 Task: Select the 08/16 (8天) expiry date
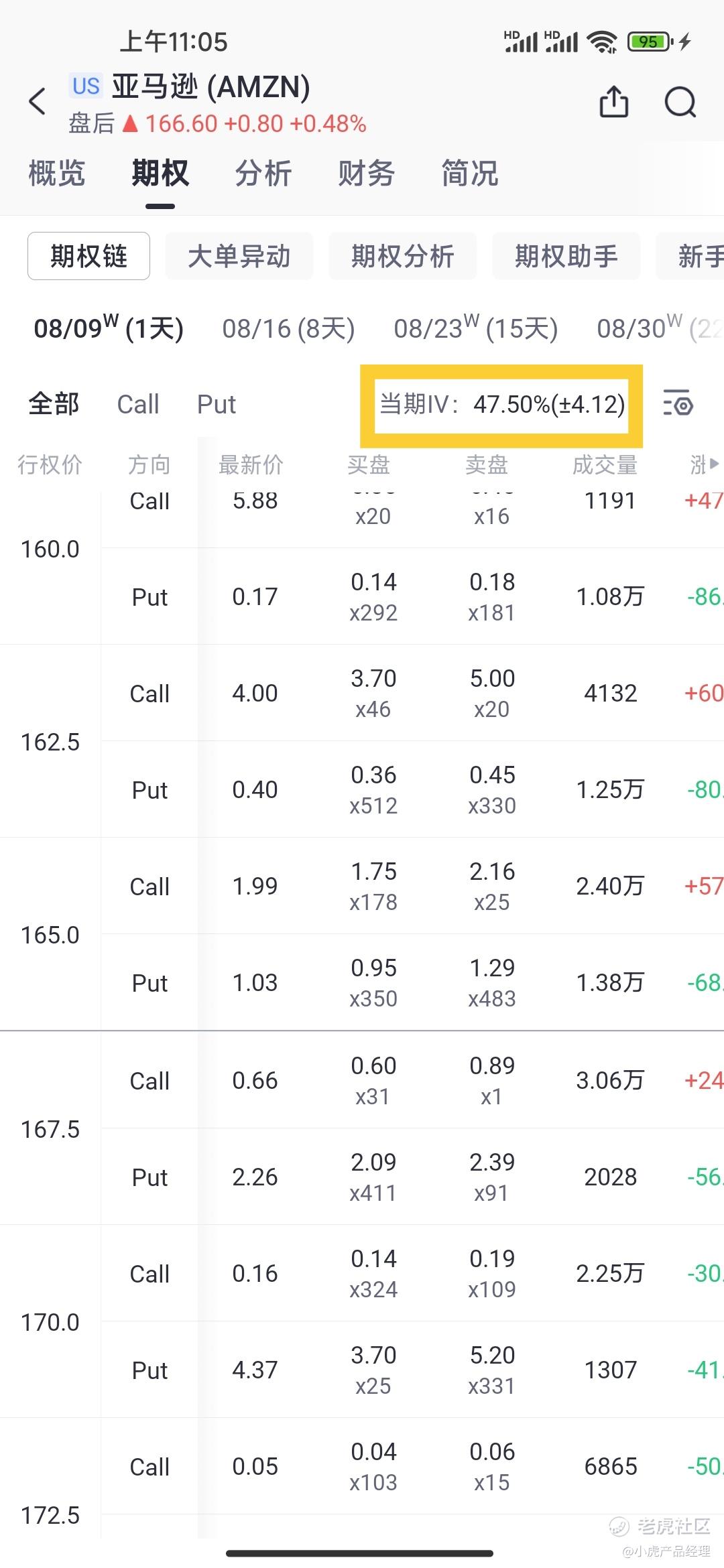(288, 328)
